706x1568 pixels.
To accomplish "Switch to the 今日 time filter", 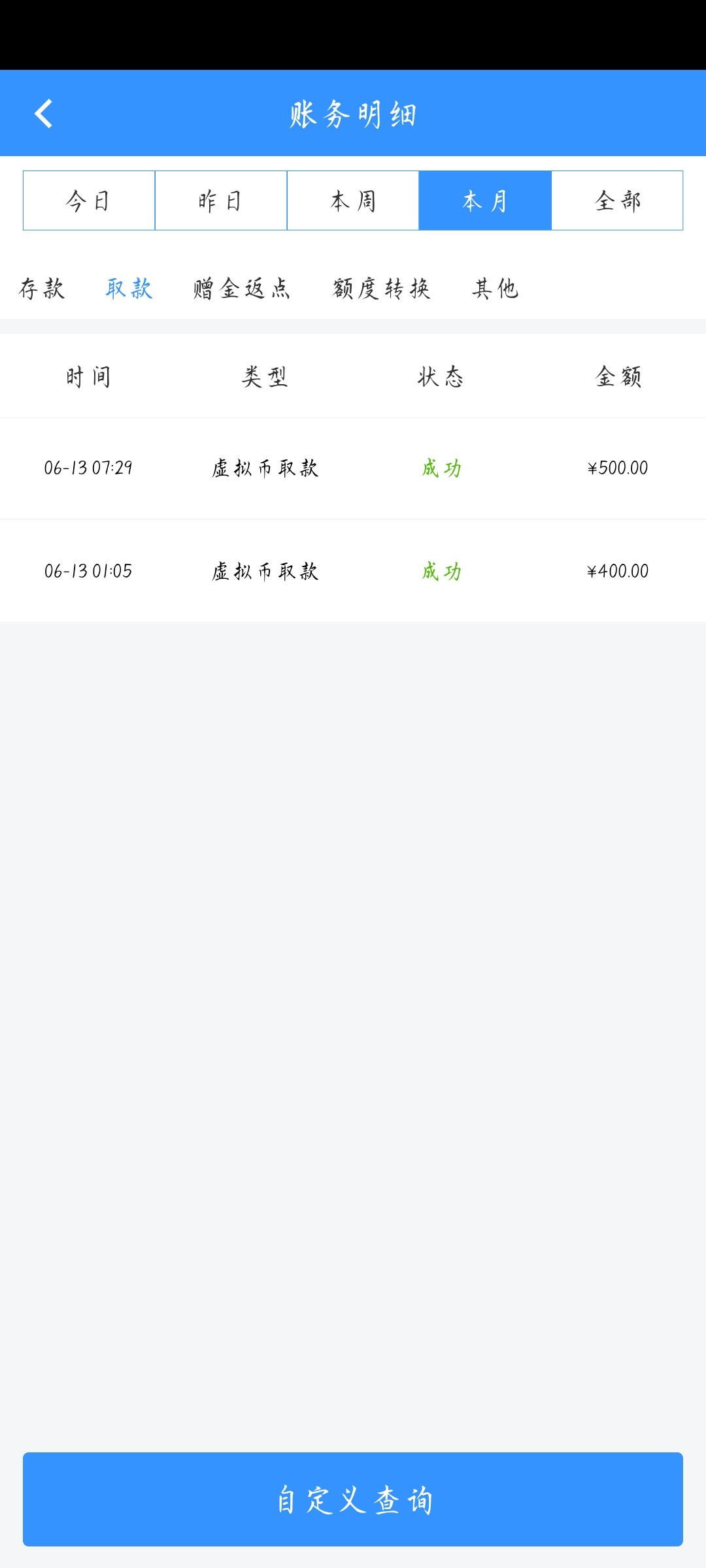I will [89, 201].
